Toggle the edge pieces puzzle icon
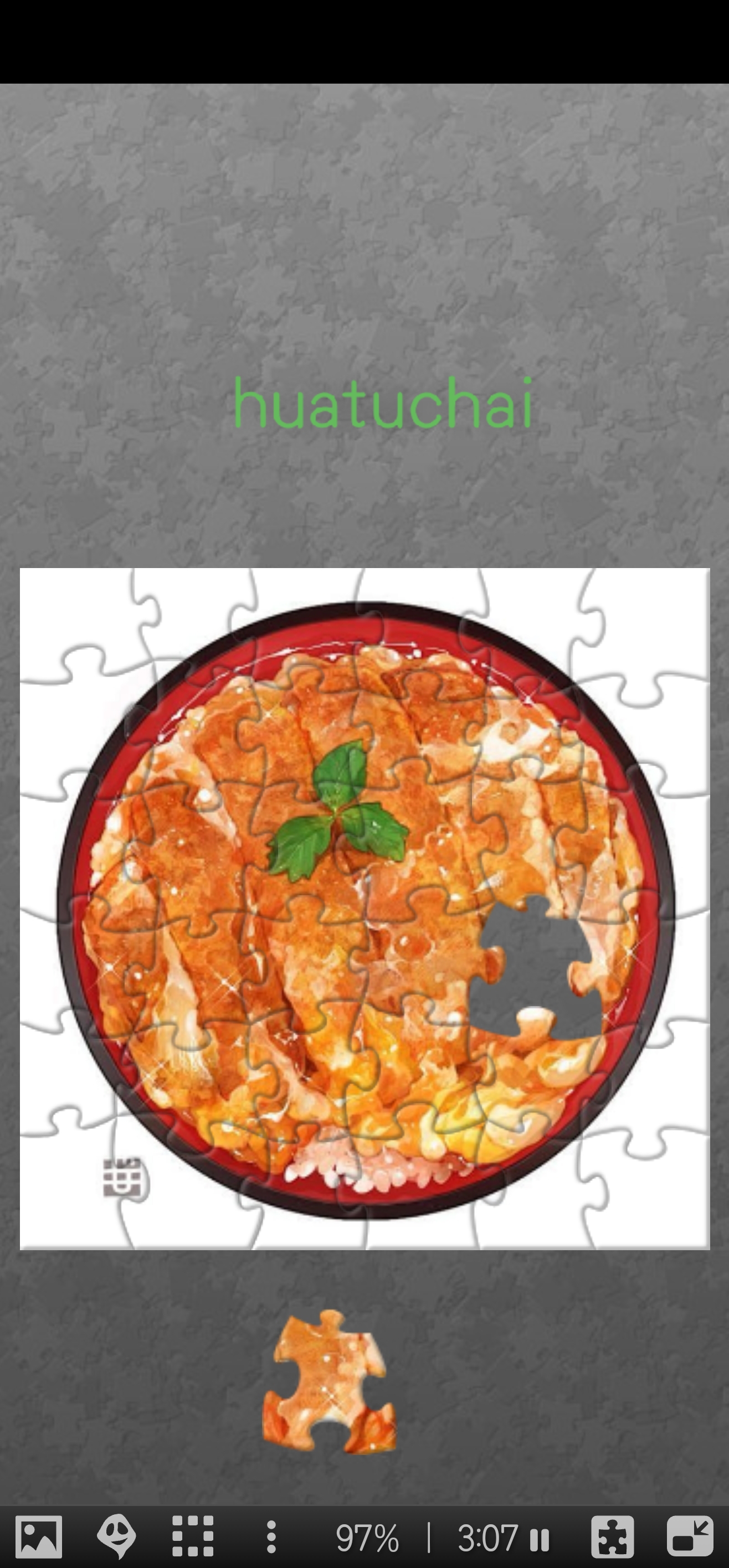Image resolution: width=729 pixels, height=1568 pixels. click(612, 1537)
